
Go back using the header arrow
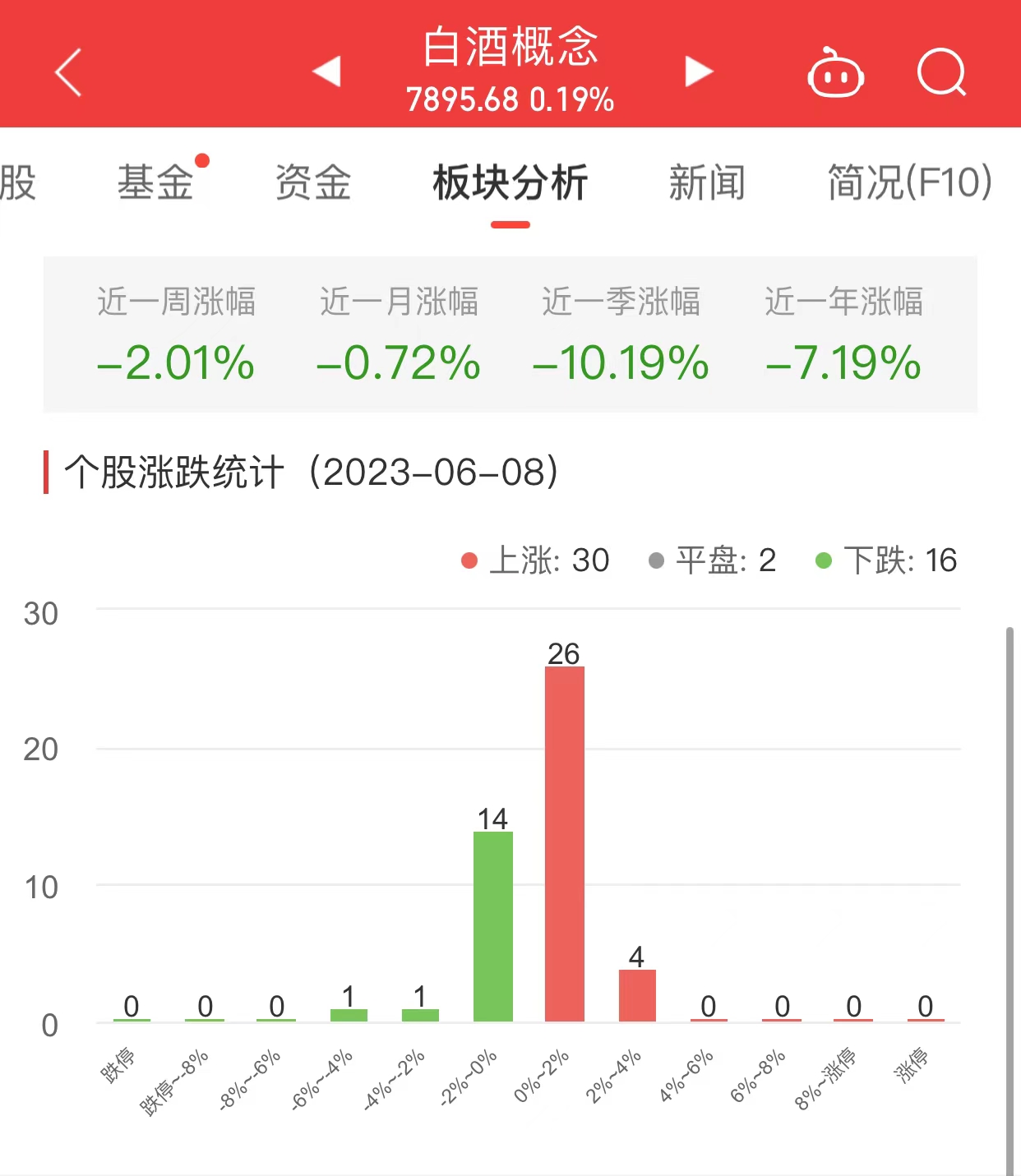point(69,72)
